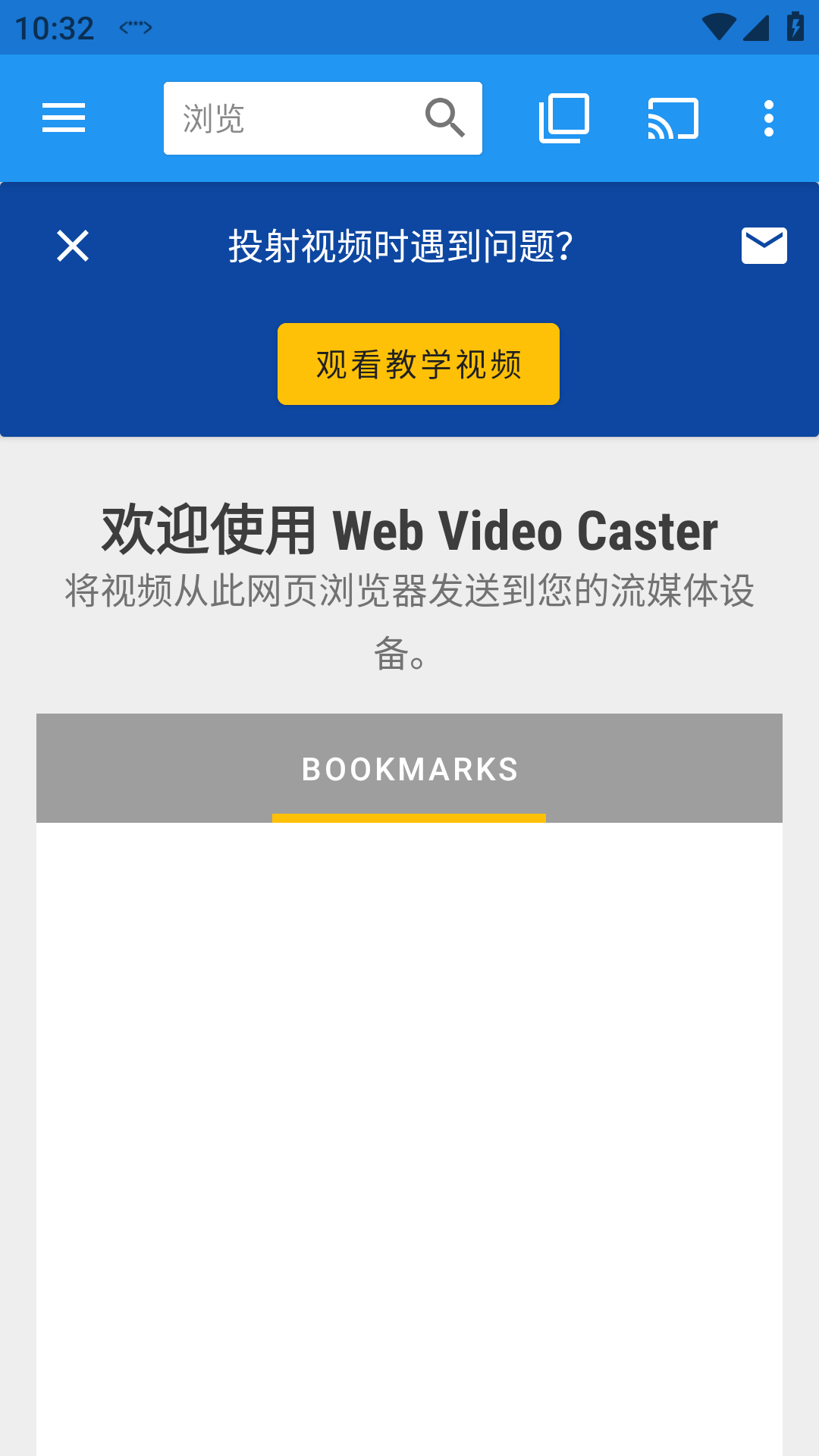The width and height of the screenshot is (819, 1456).
Task: Select the BOOKMARKS tab
Action: [409, 769]
